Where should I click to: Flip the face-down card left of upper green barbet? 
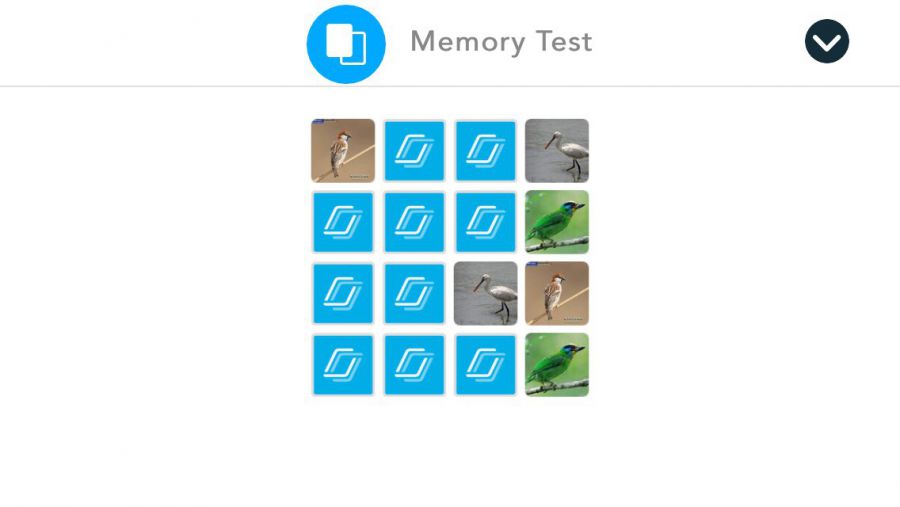click(486, 222)
